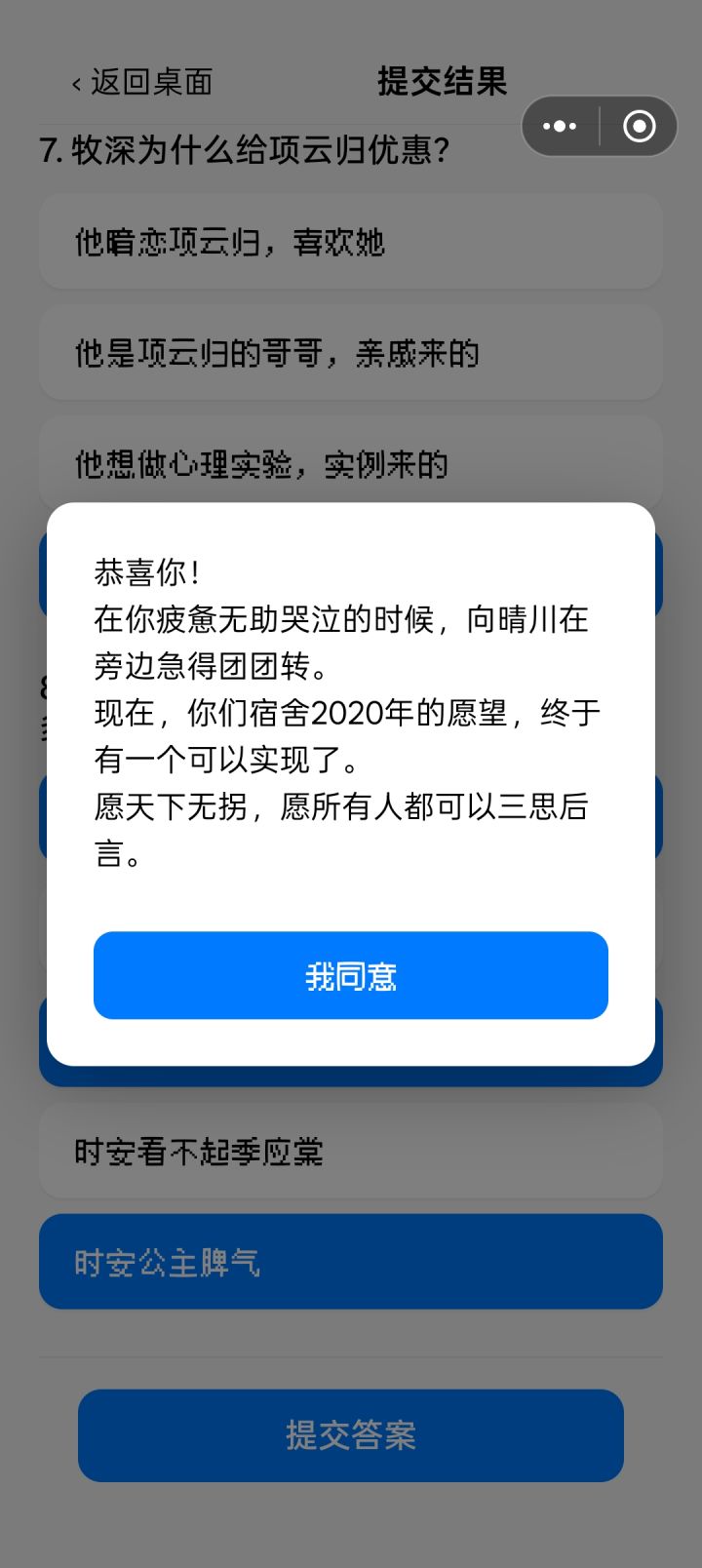This screenshot has height=1568, width=702.
Task: Select answer 他是项云归的哥哥，亲戚来的
Action: pyautogui.click(x=351, y=352)
